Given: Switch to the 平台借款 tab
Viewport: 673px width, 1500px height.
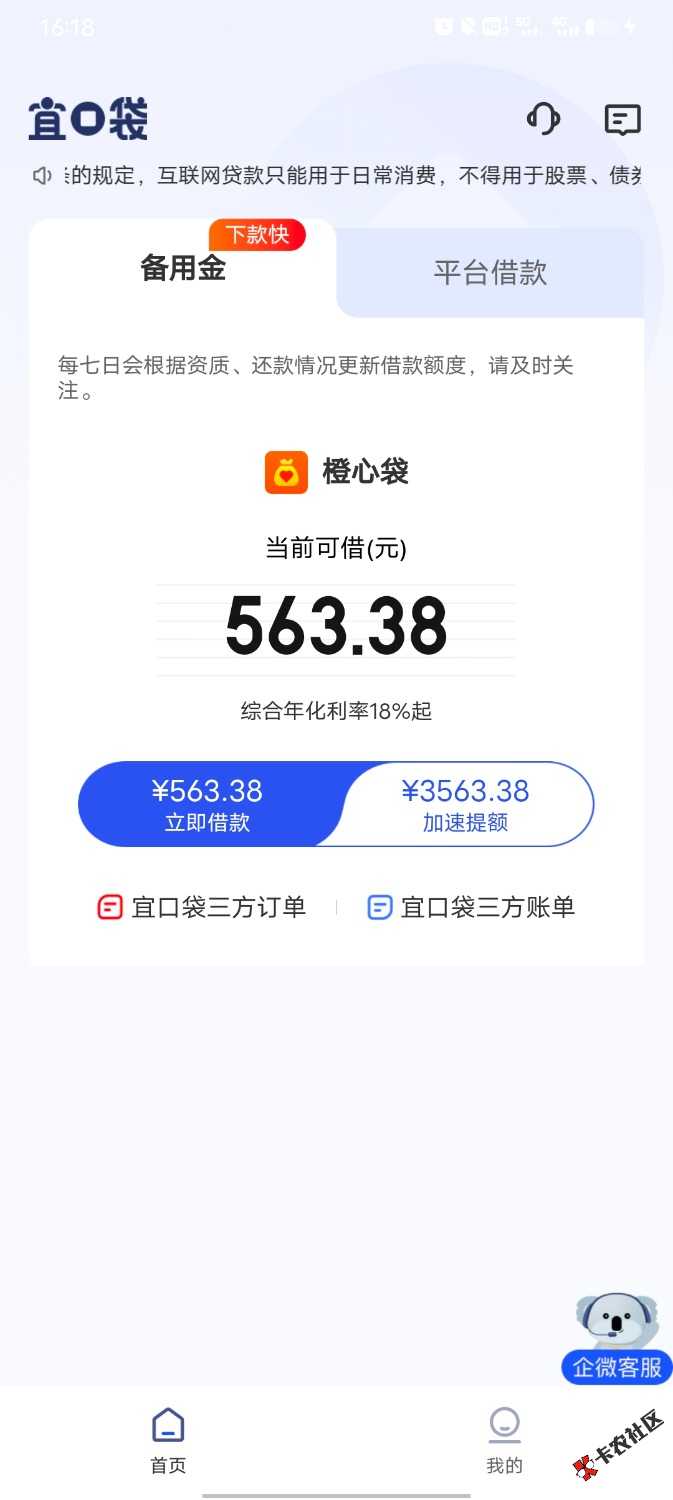Looking at the screenshot, I should (490, 272).
